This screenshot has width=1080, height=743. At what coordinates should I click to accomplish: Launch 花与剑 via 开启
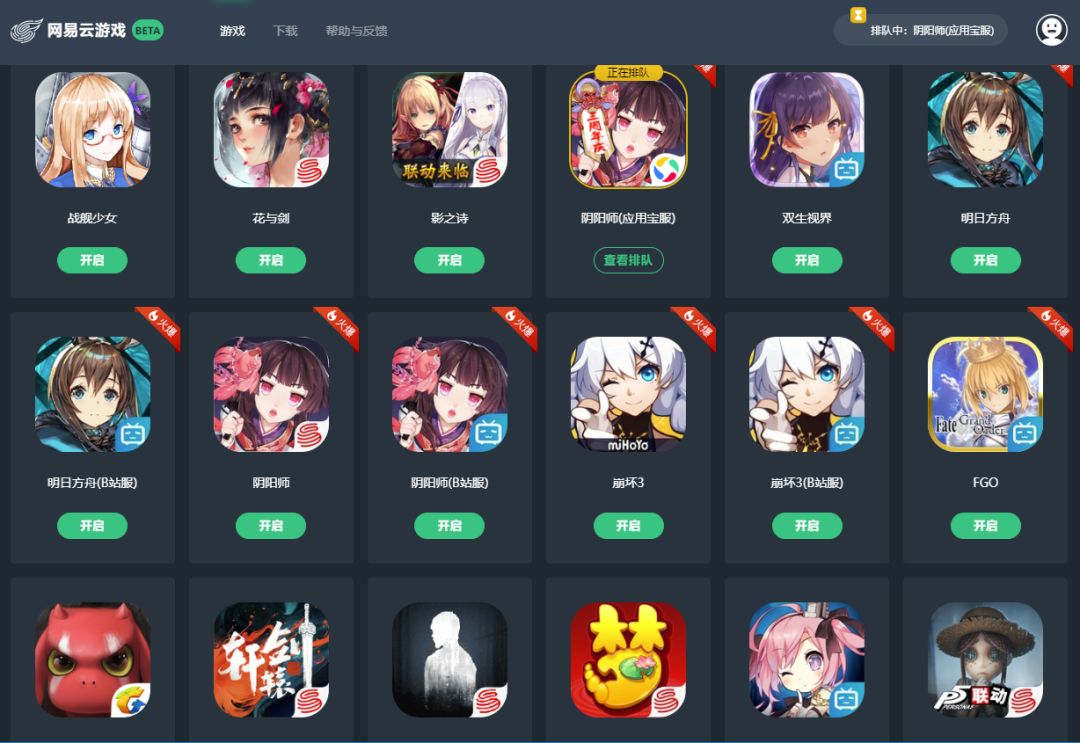click(x=271, y=260)
